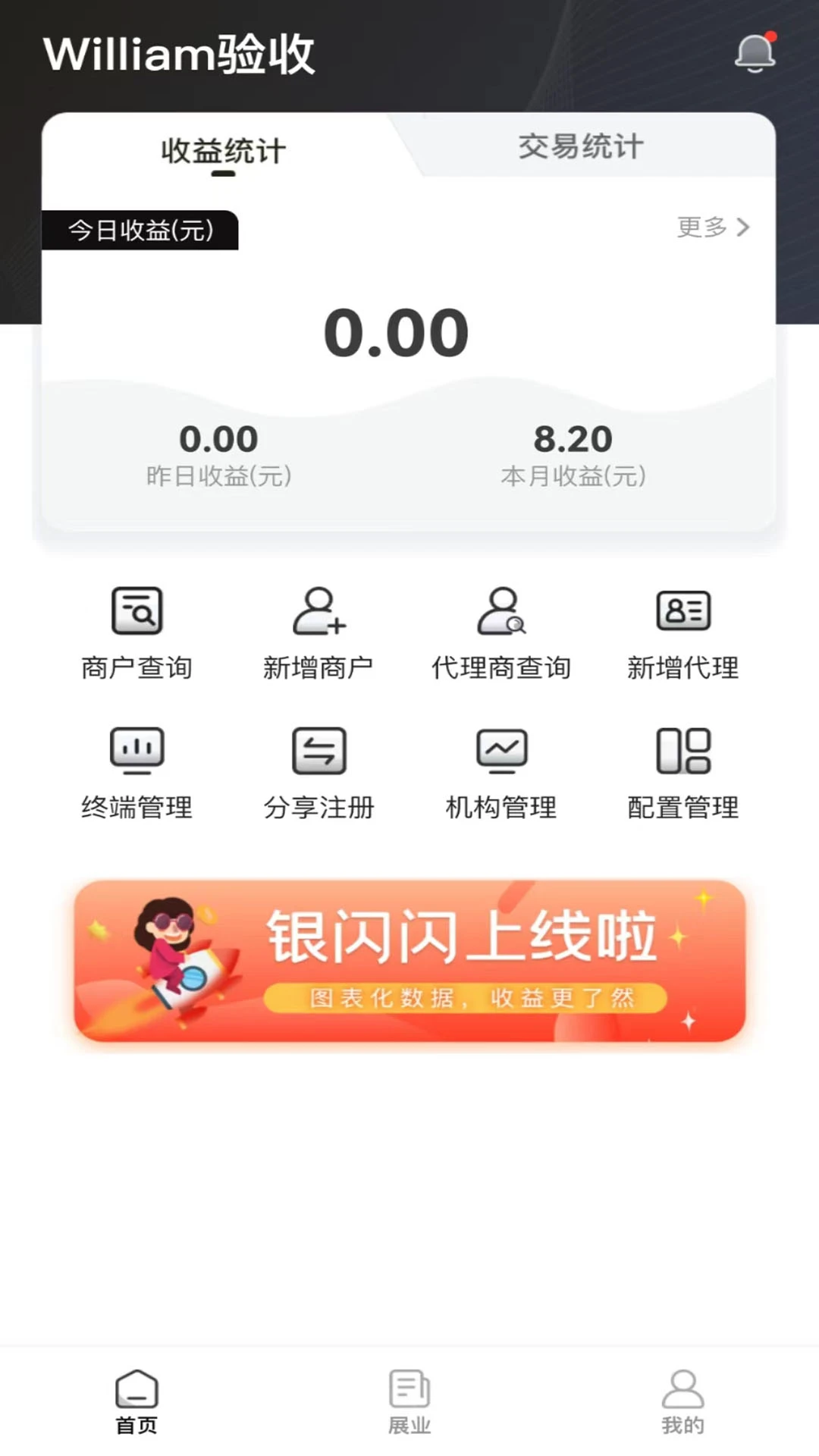Open the notification bell
This screenshot has height=1456, width=819.
click(755, 52)
